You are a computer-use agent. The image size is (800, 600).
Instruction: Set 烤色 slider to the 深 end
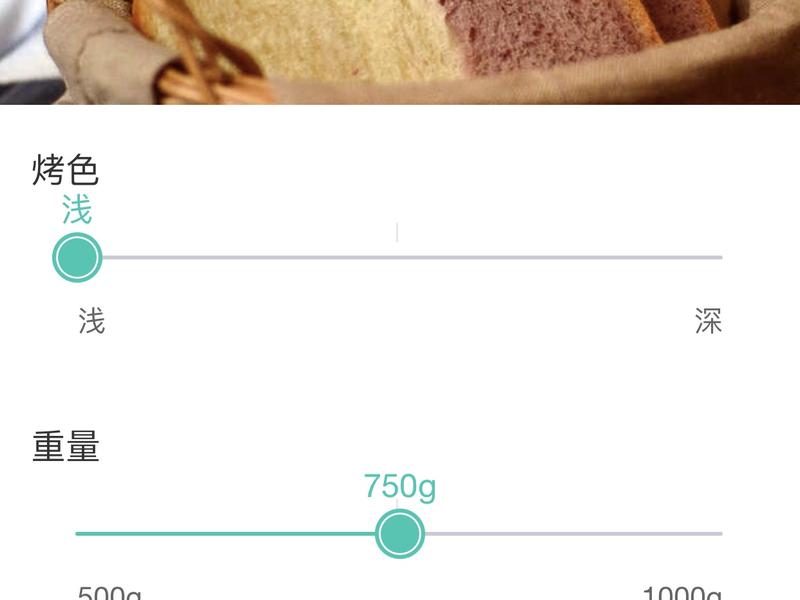[718, 258]
